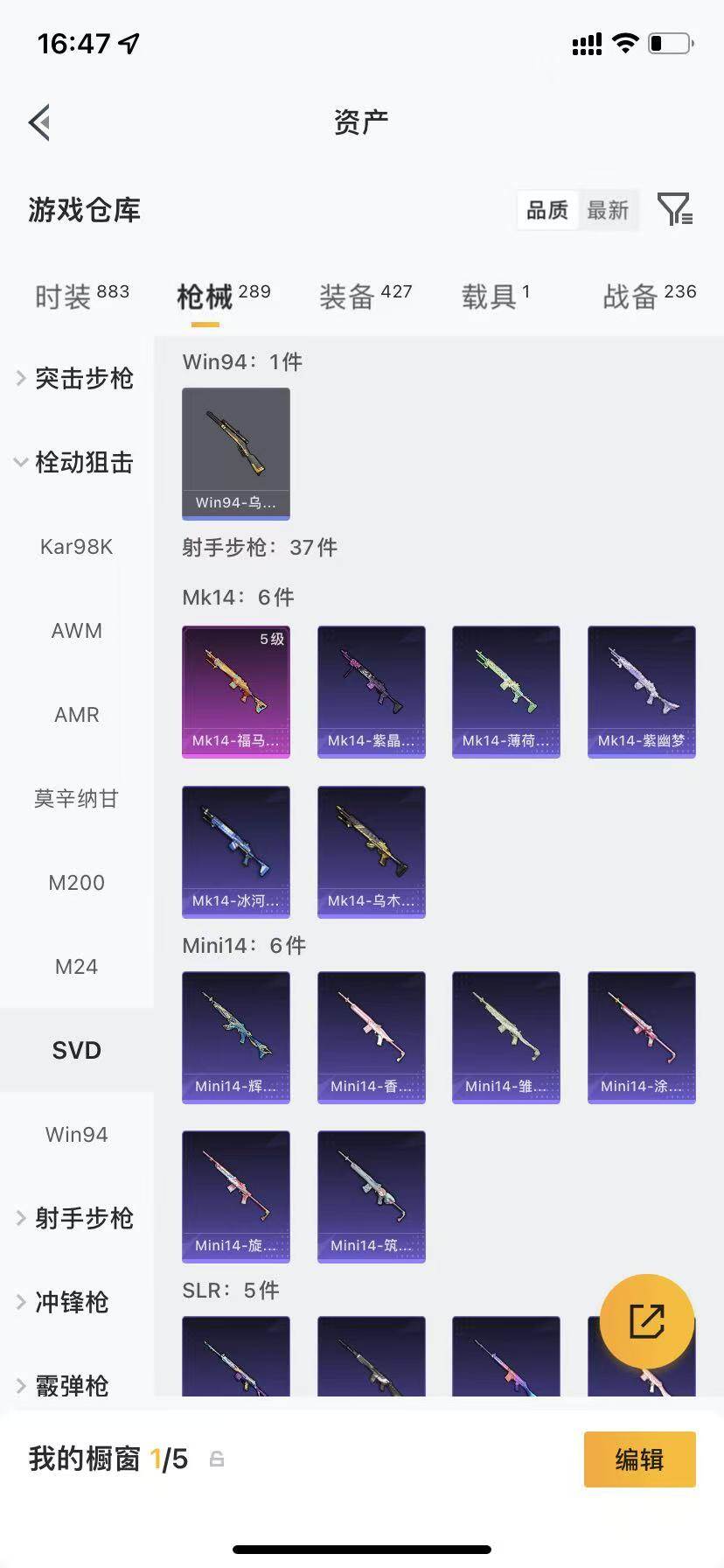
Task: Open the Mk14-福马 level 5 skin
Action: pyautogui.click(x=236, y=691)
